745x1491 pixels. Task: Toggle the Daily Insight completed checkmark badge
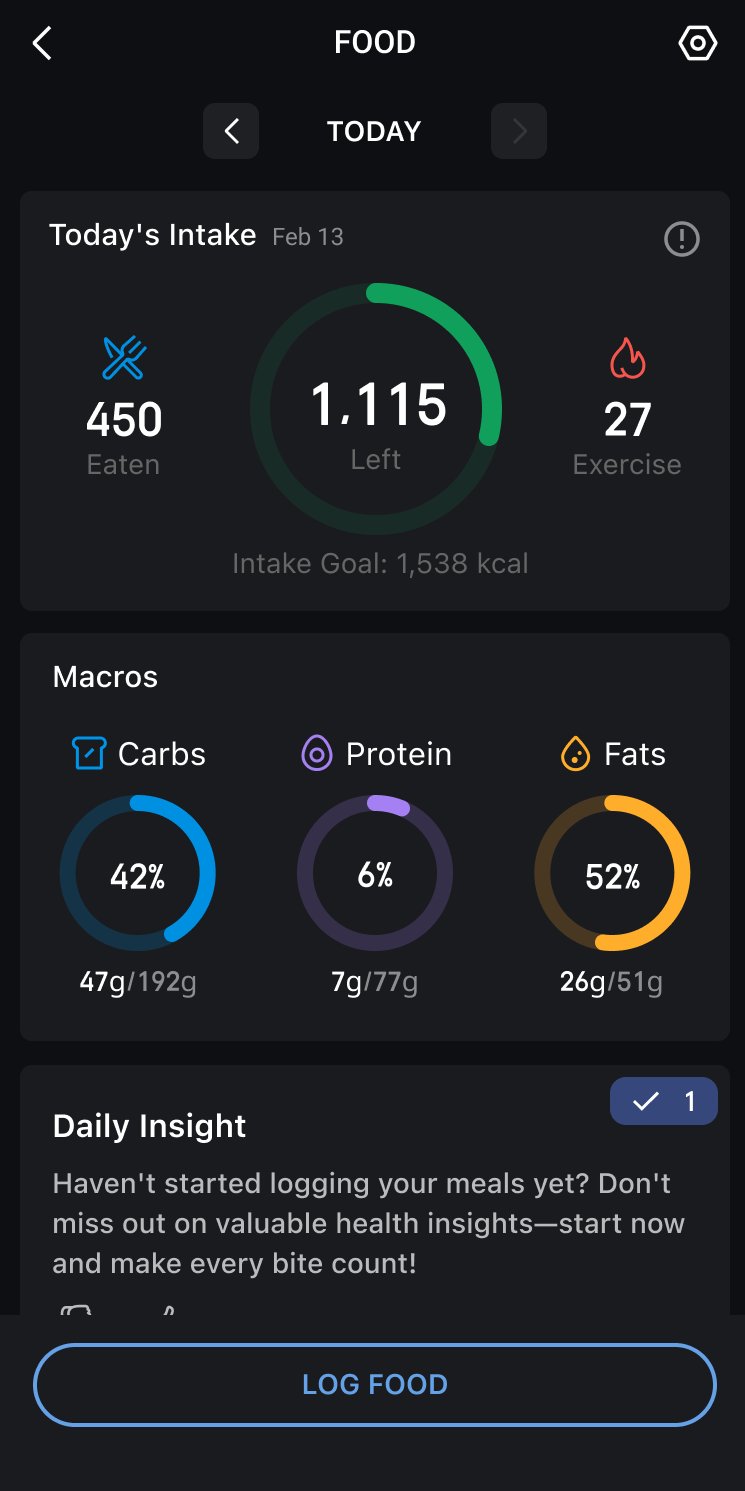click(663, 1100)
